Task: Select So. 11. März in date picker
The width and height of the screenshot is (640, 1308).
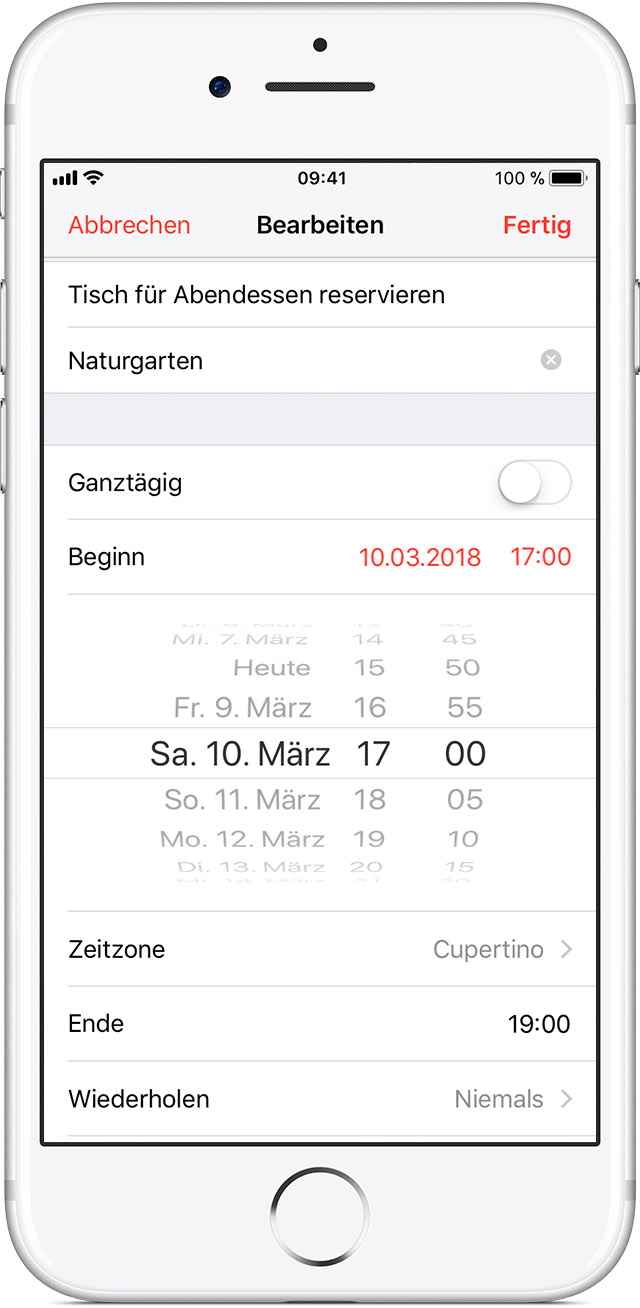Action: [243, 800]
